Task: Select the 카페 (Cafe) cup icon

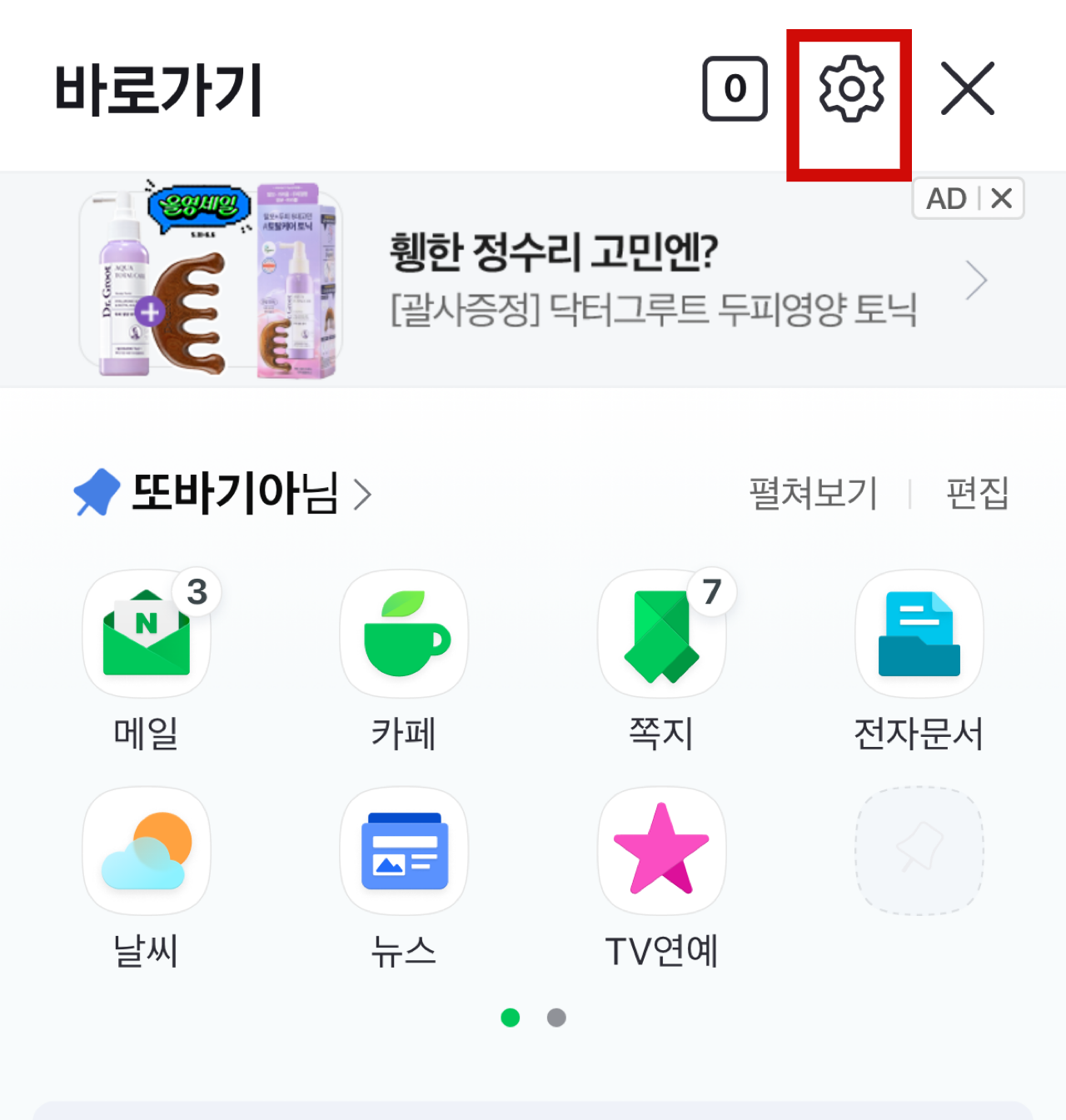Action: pyautogui.click(x=404, y=634)
